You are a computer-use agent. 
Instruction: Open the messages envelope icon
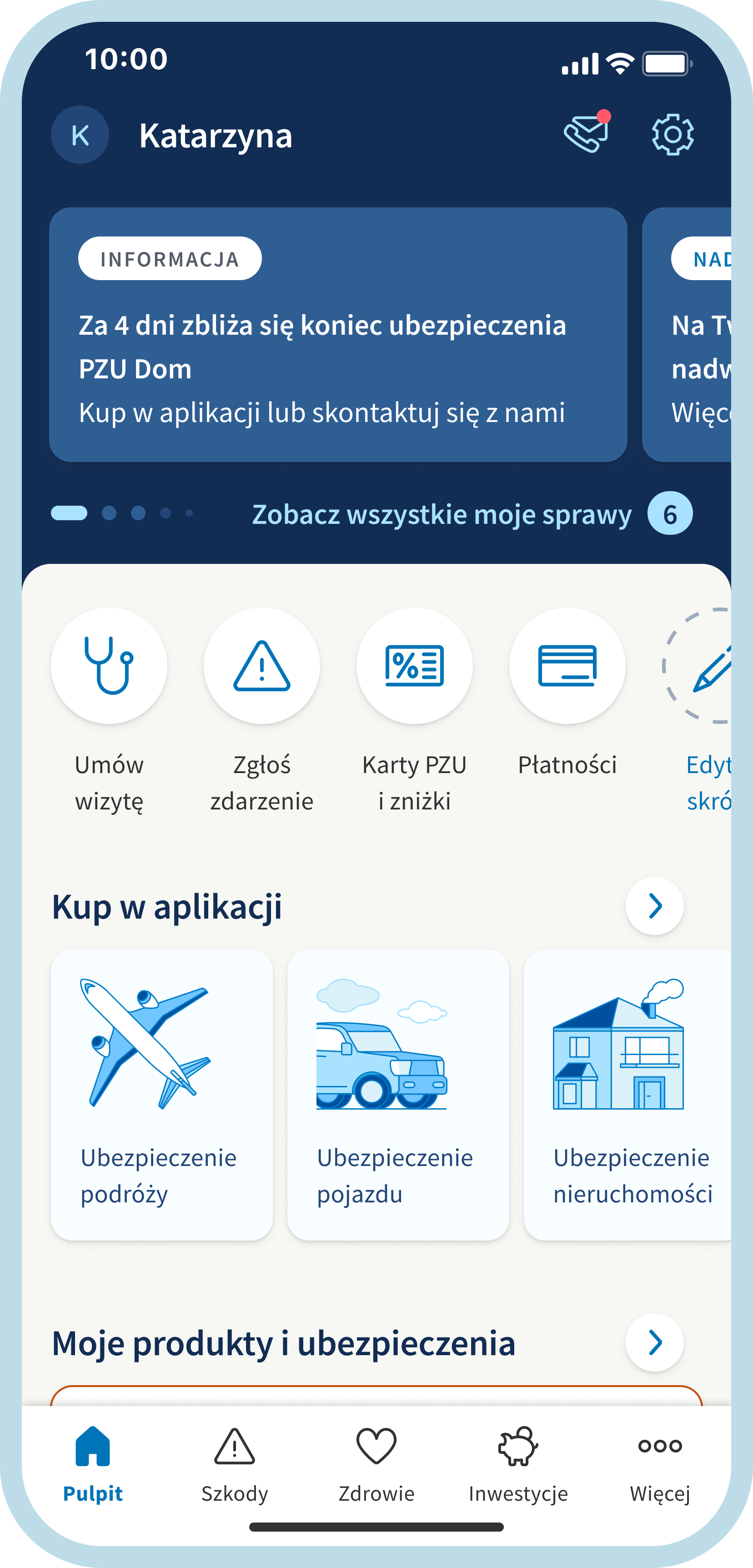(586, 134)
